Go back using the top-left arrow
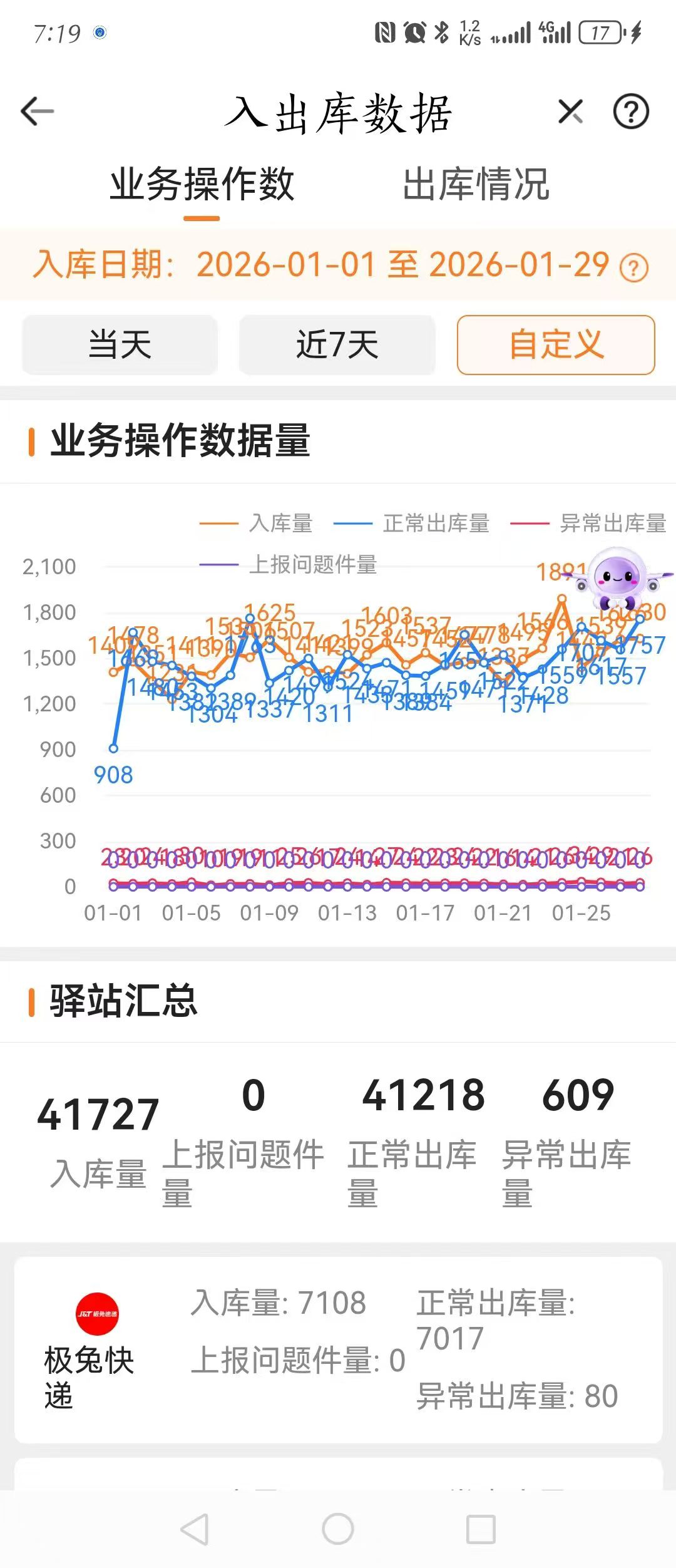The image size is (676, 1568). click(38, 112)
